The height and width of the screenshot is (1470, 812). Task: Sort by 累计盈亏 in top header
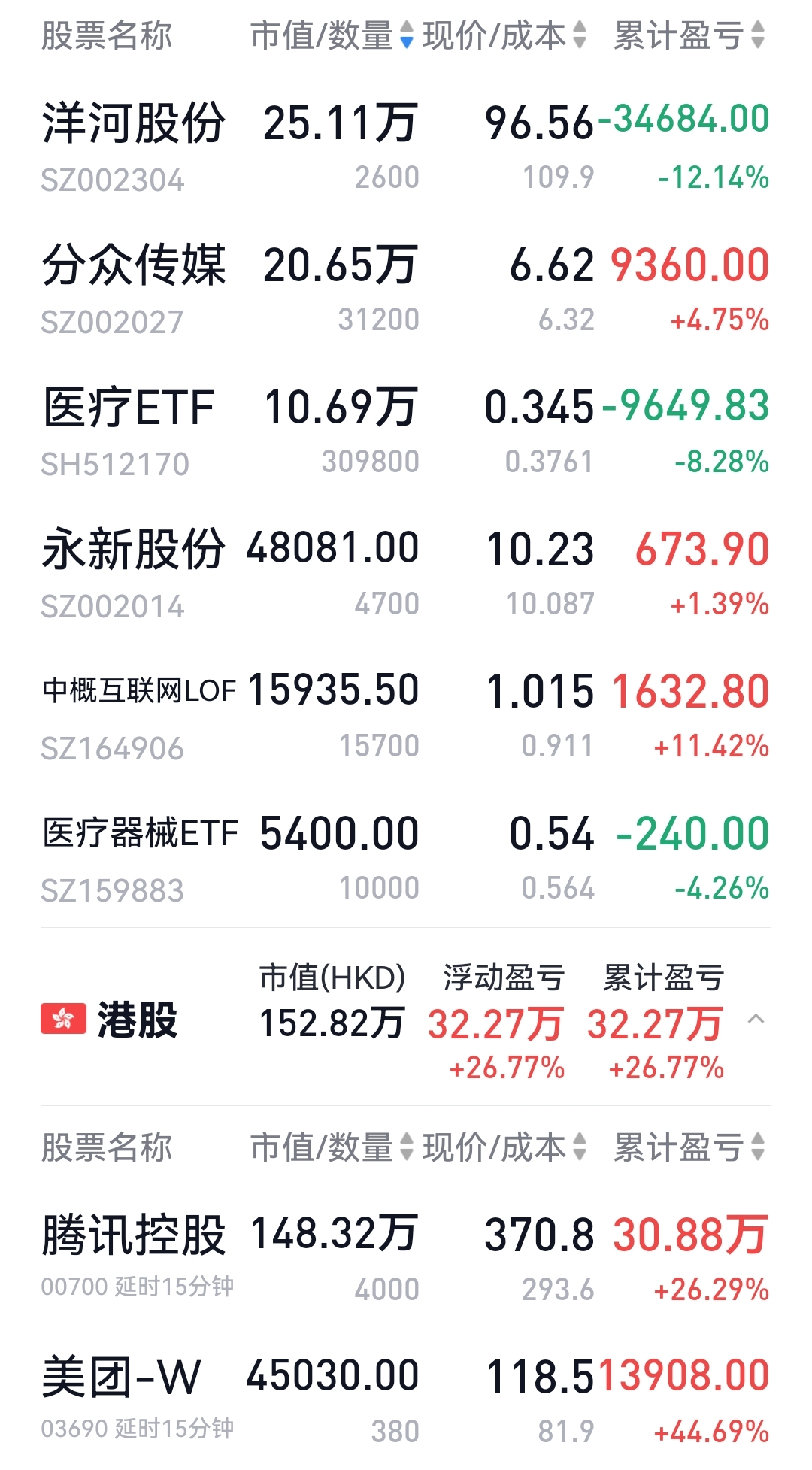689,35
